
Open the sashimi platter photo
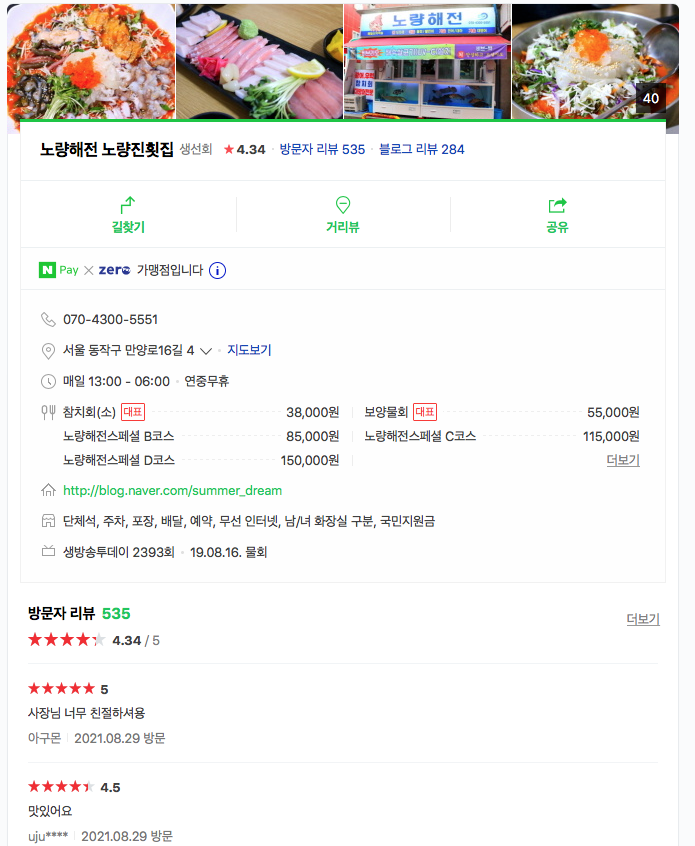259,62
